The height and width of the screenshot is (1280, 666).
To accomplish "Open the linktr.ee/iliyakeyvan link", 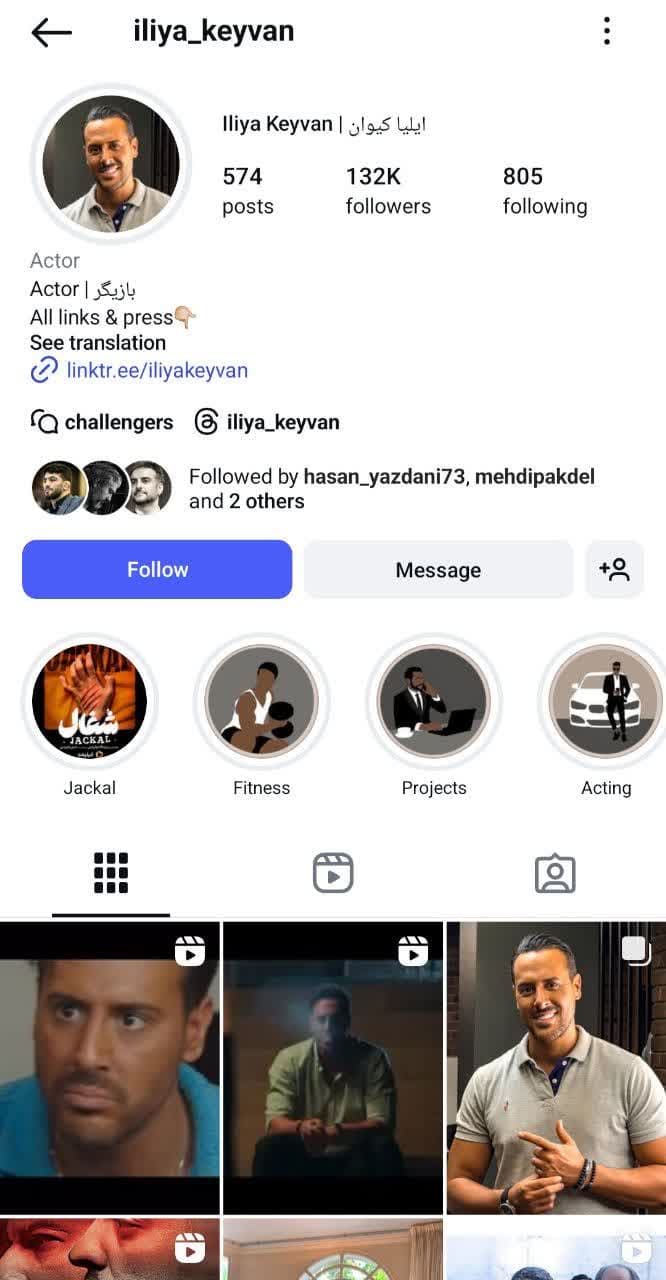I will coord(156,371).
